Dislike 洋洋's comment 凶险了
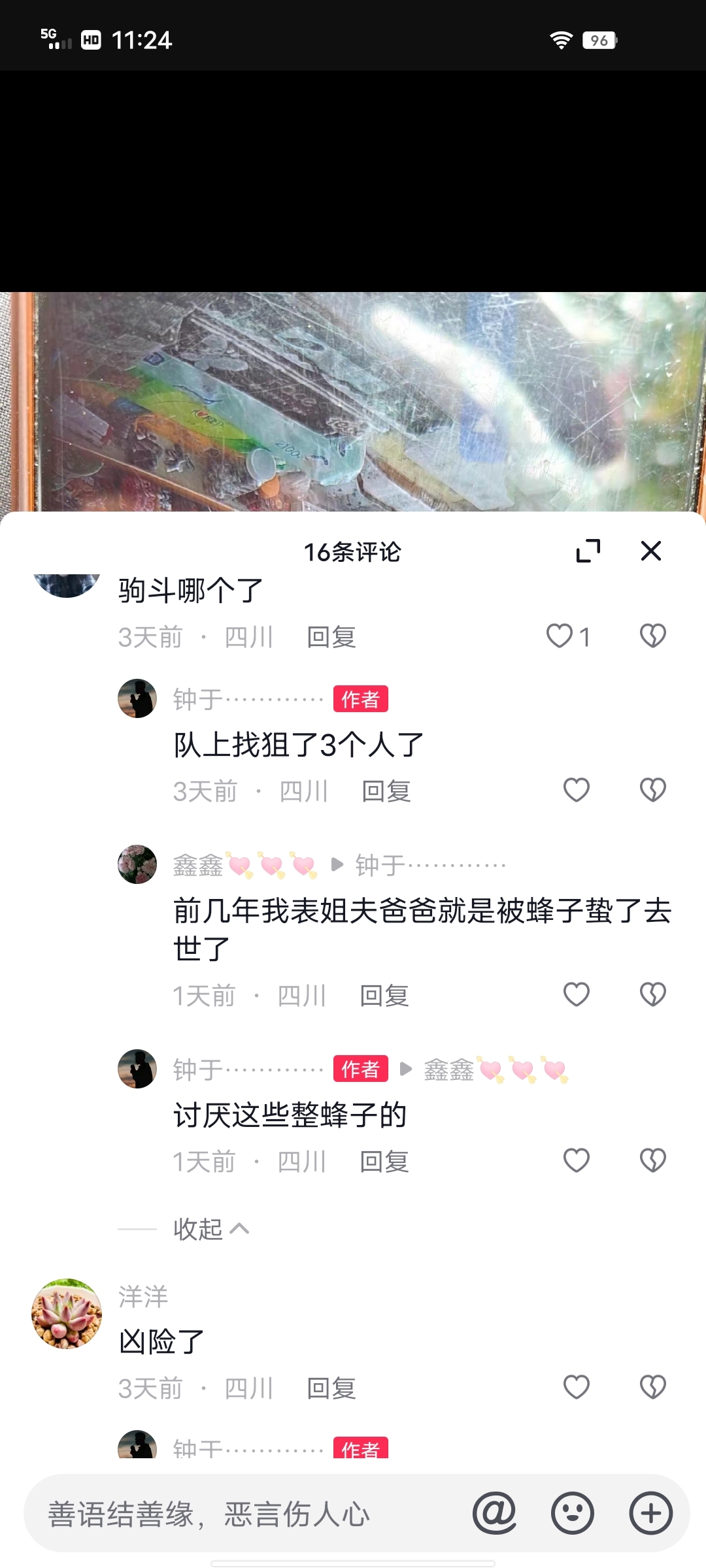The height and width of the screenshot is (1568, 706). pyautogui.click(x=652, y=1386)
